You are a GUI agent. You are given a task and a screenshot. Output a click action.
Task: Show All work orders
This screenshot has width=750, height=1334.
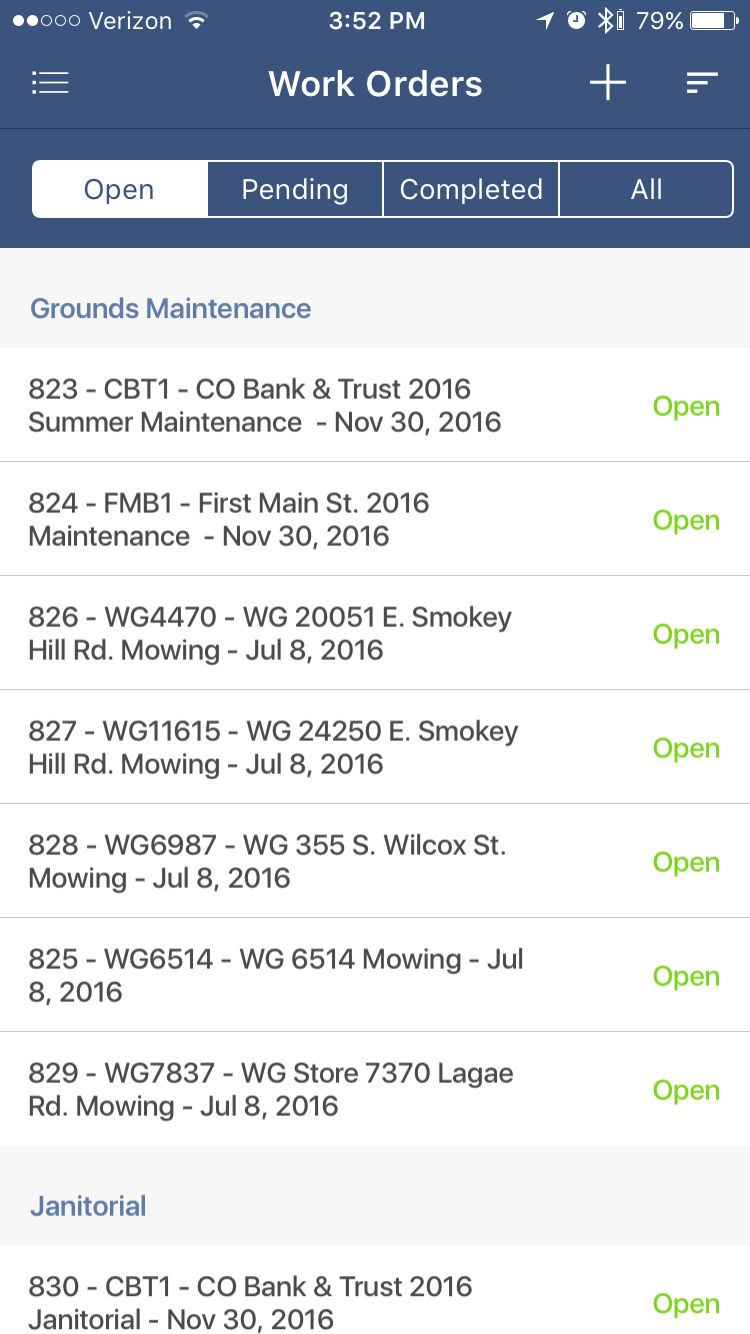coord(646,189)
